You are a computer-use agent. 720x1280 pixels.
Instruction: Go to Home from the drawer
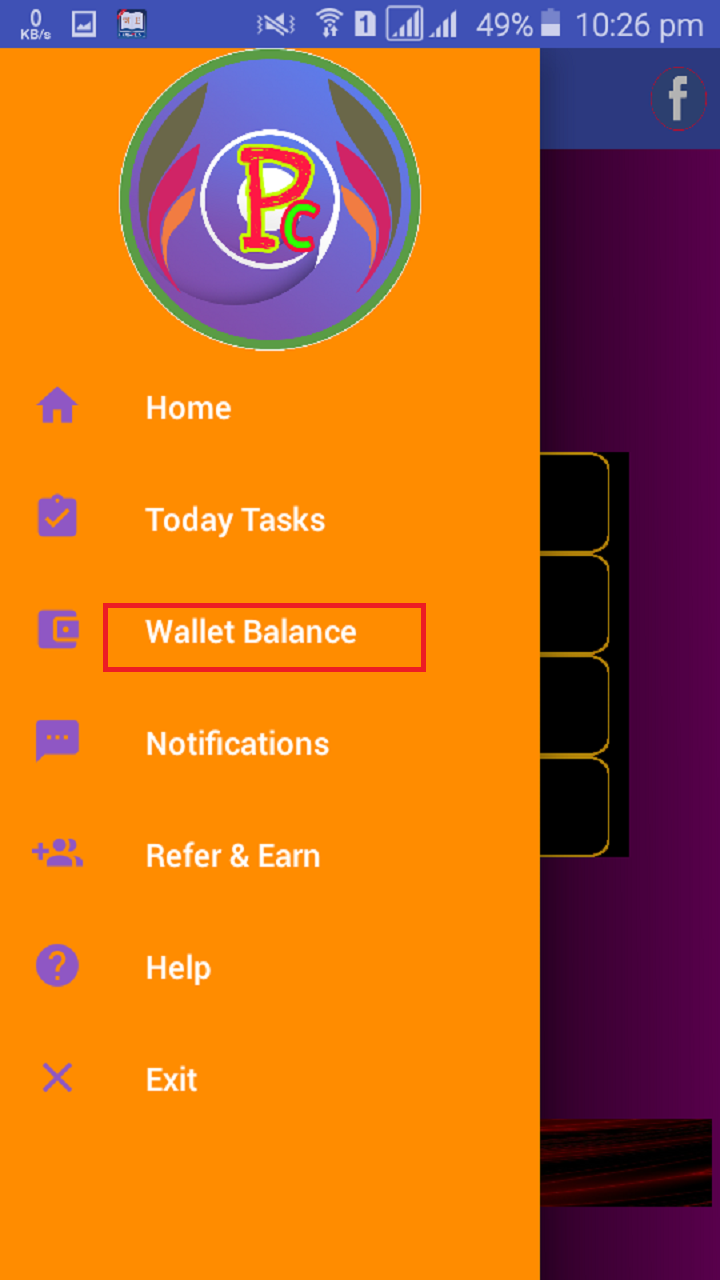pos(188,408)
